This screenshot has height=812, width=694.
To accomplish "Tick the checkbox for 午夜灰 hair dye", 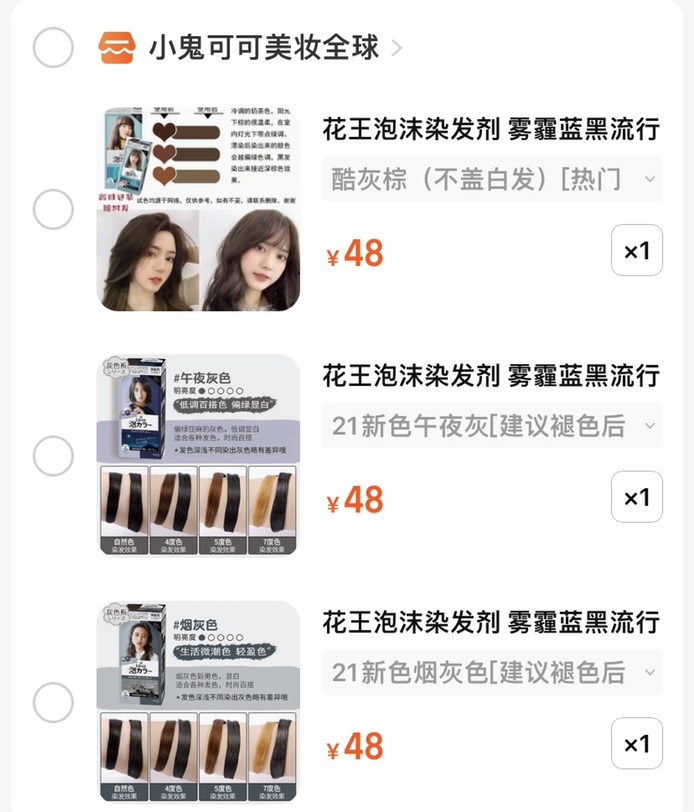I will [53, 456].
